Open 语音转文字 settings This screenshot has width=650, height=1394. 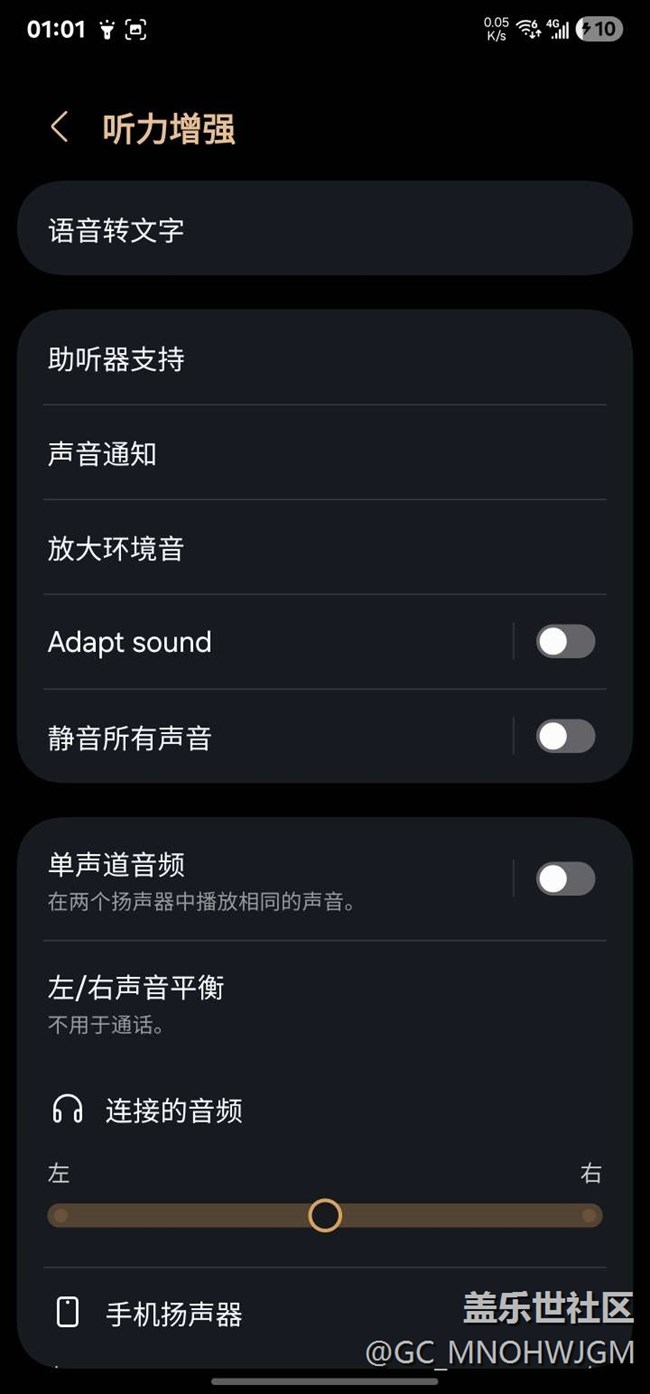click(324, 230)
